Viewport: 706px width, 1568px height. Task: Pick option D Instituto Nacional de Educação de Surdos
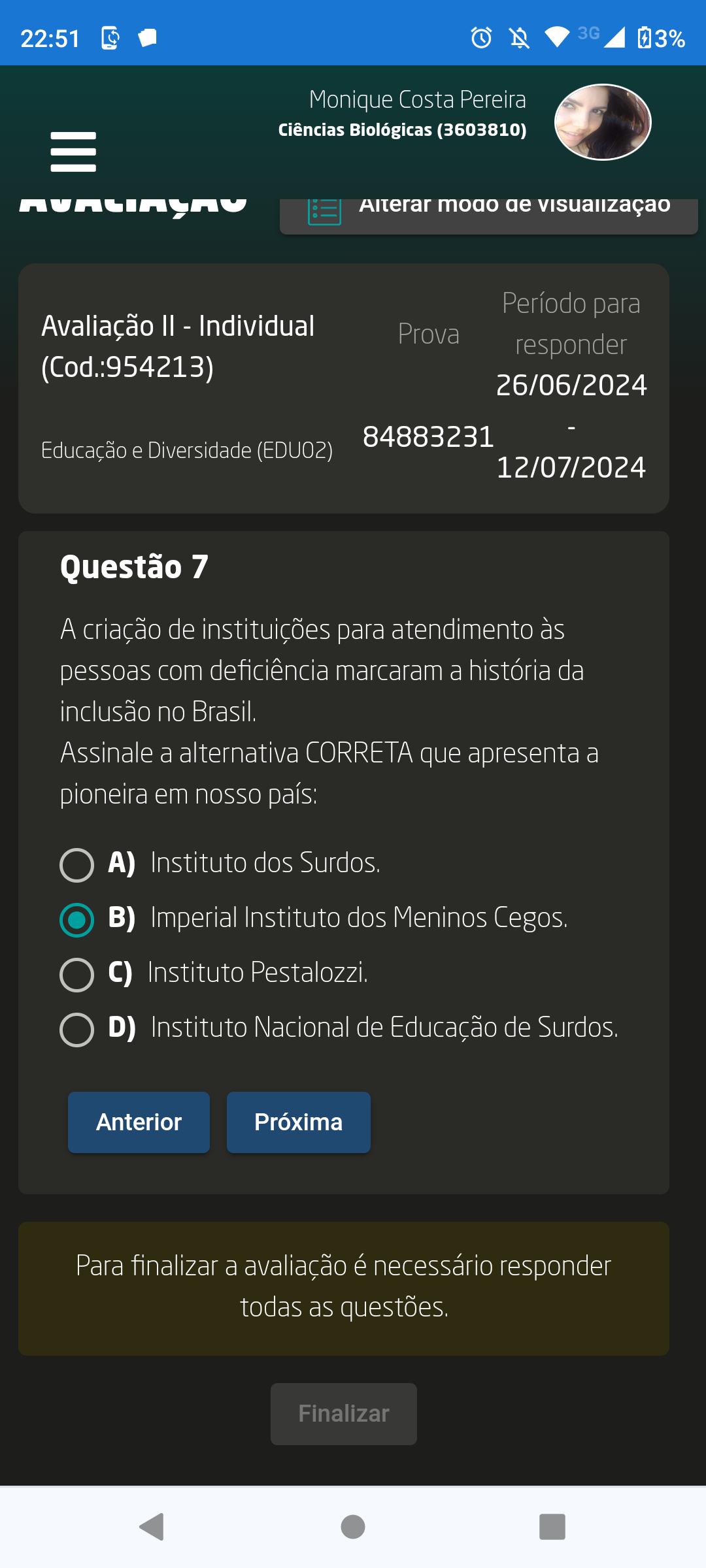[77, 1030]
